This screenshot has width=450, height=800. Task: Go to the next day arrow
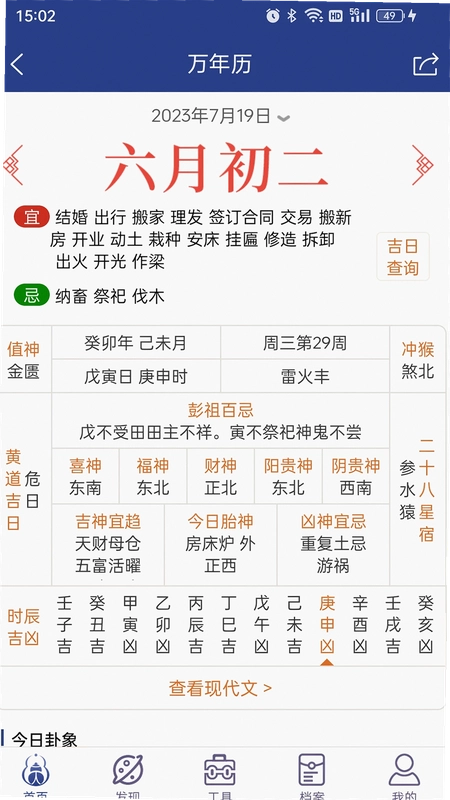[423, 165]
